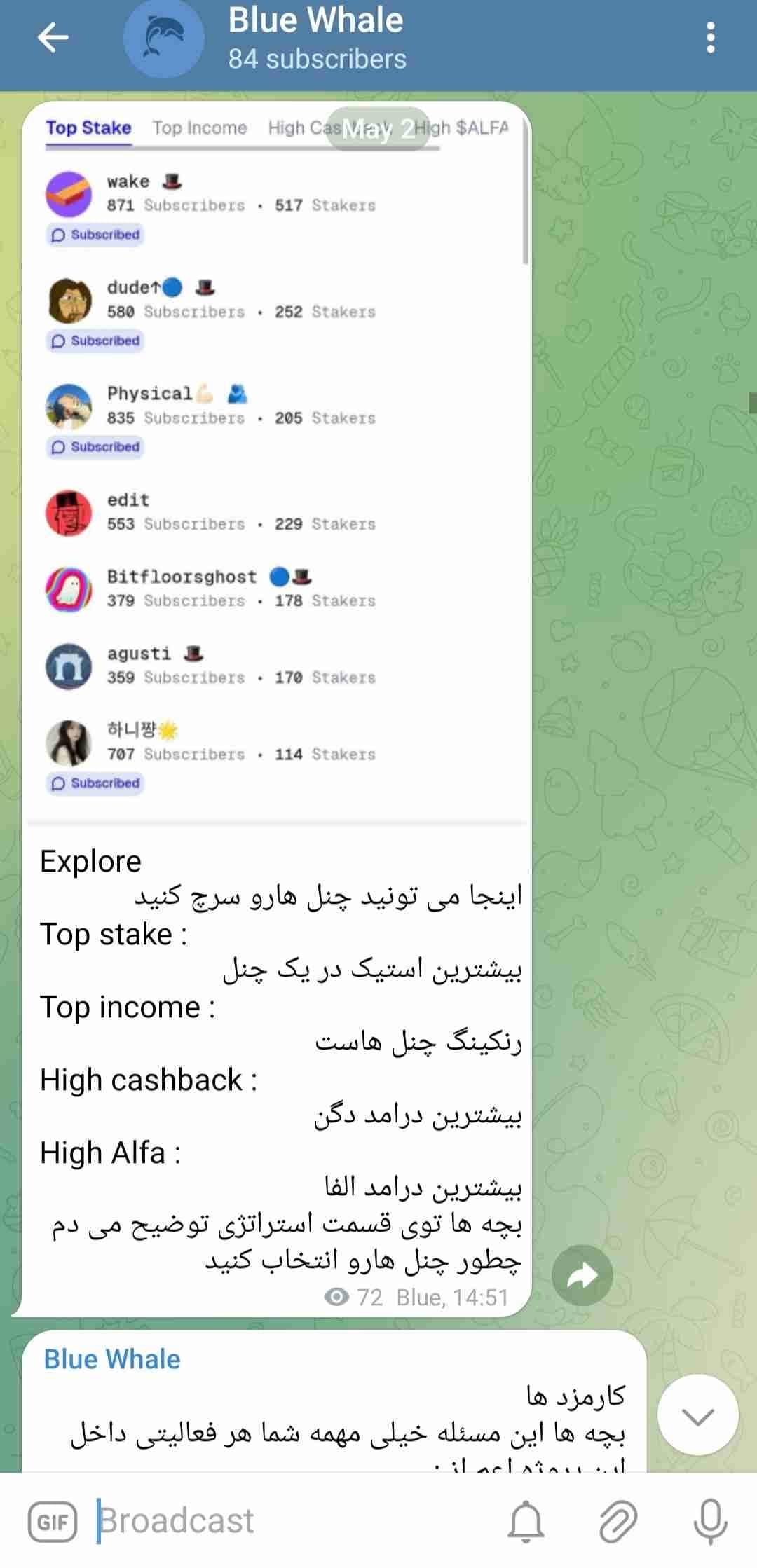Tap the Broadcast message field
757x1568 pixels.
[x=294, y=1522]
